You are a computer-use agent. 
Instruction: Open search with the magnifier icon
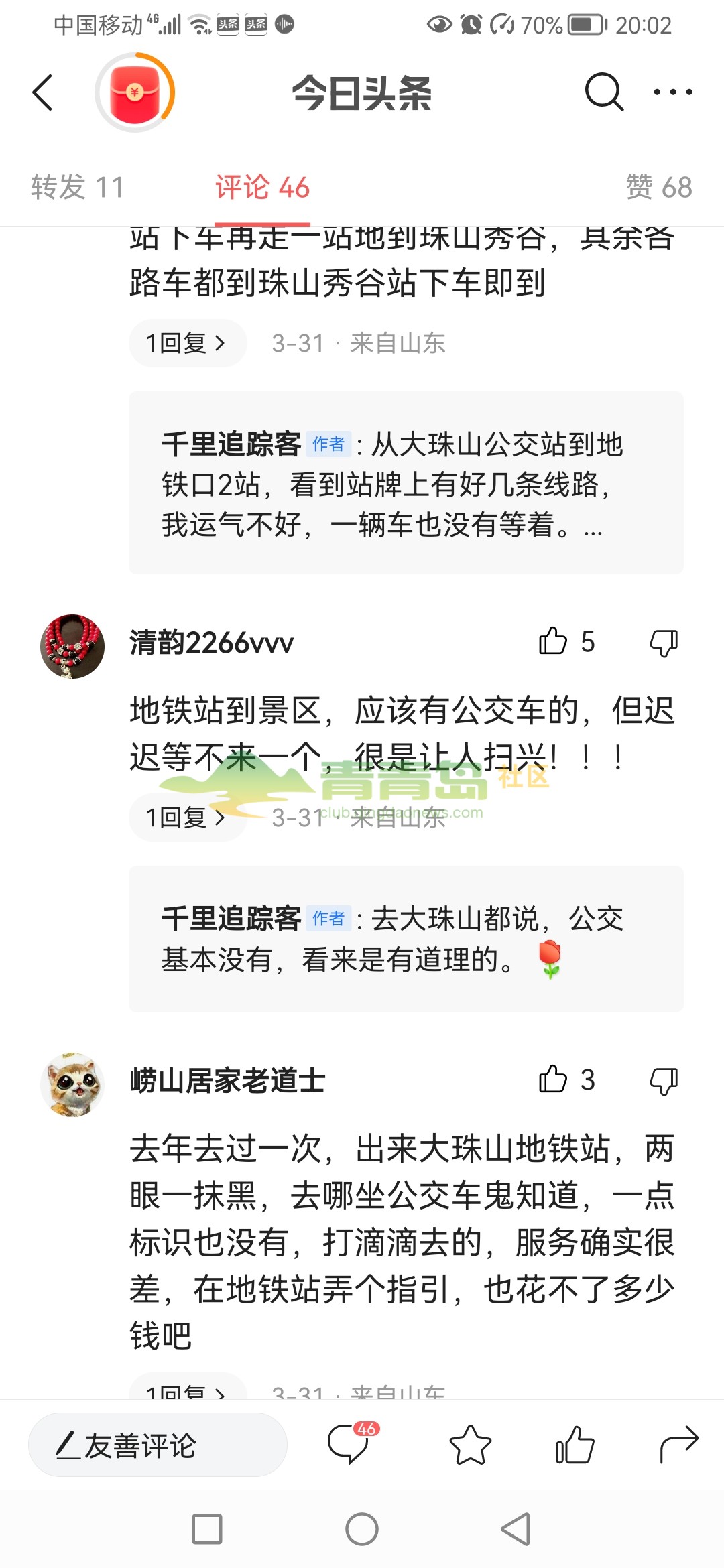(x=604, y=92)
